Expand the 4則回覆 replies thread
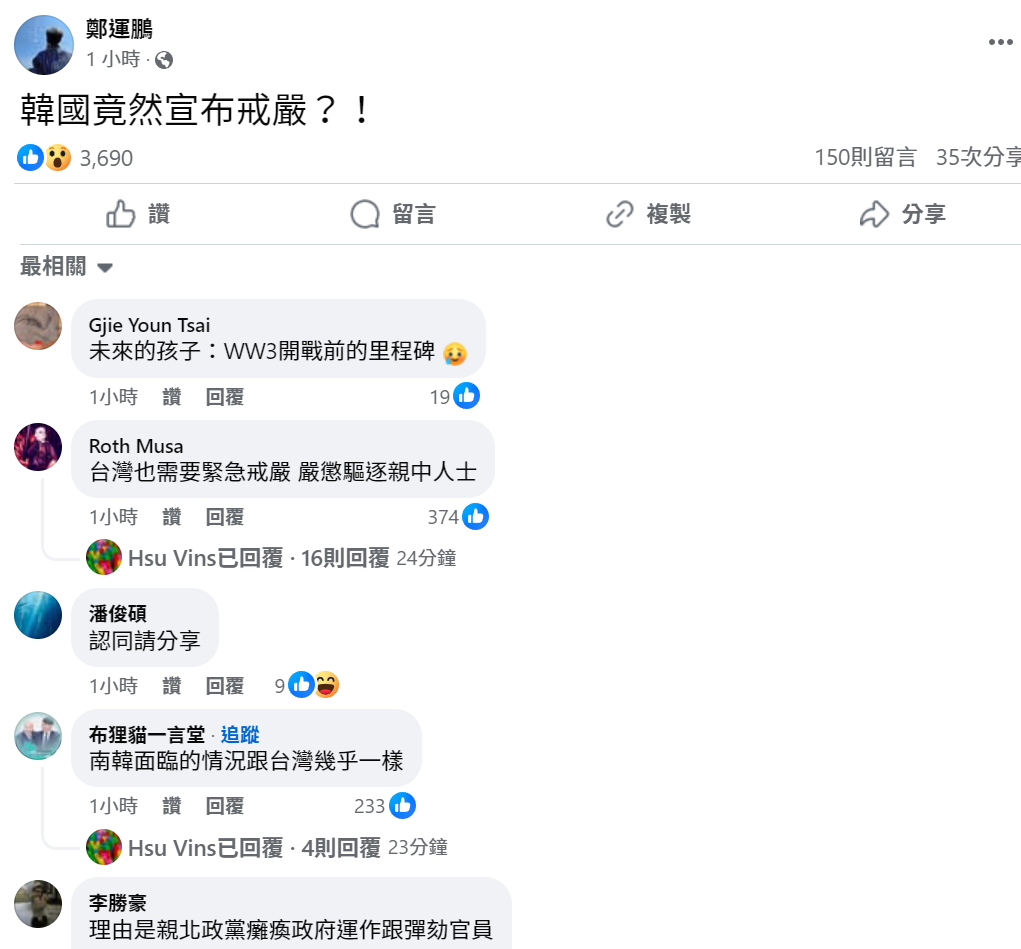This screenshot has height=949, width=1021. click(340, 848)
